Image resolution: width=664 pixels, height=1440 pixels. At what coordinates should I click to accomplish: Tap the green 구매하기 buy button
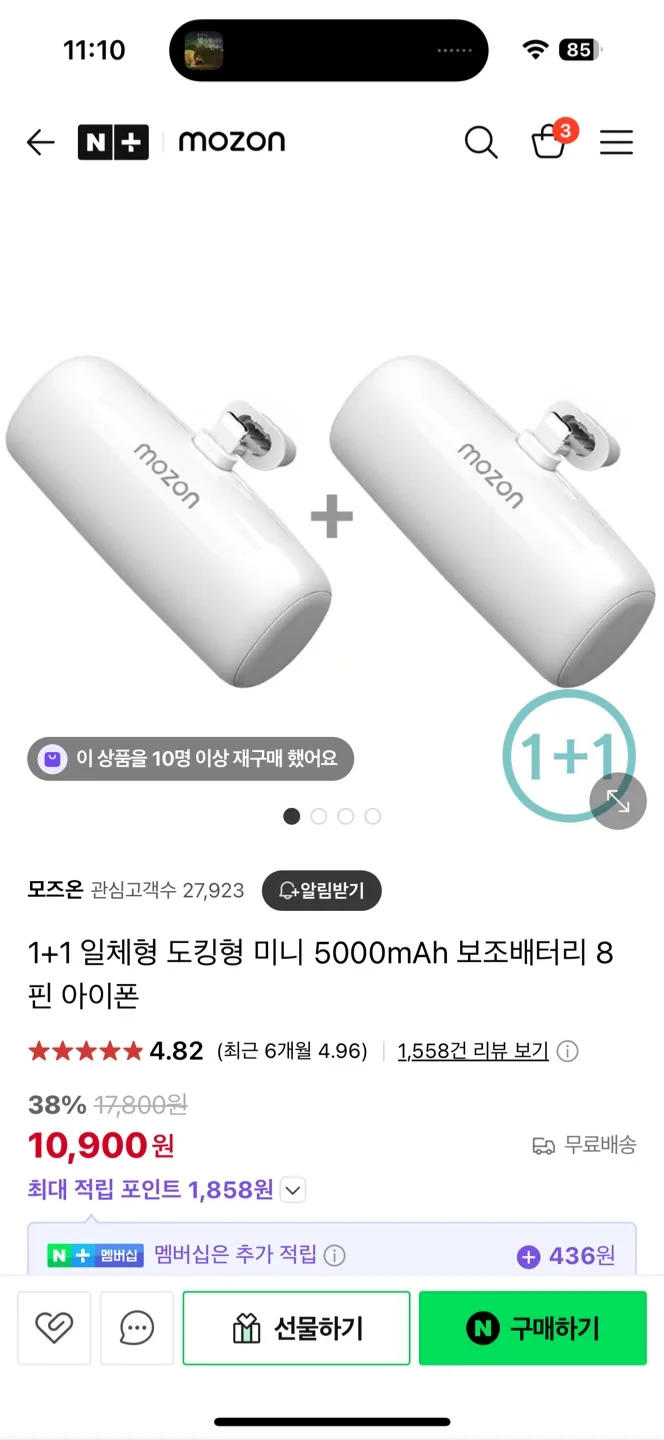pos(533,1328)
